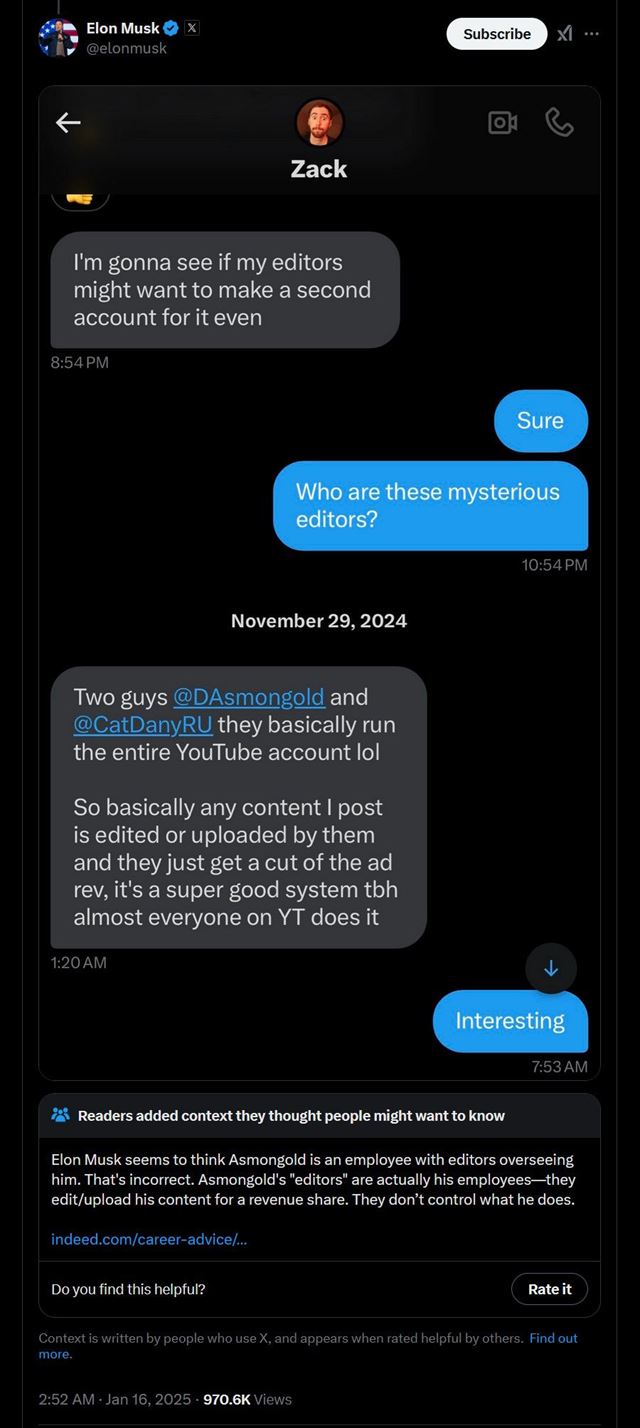
Task: Follow the Find out more link
Action: [x=553, y=1338]
